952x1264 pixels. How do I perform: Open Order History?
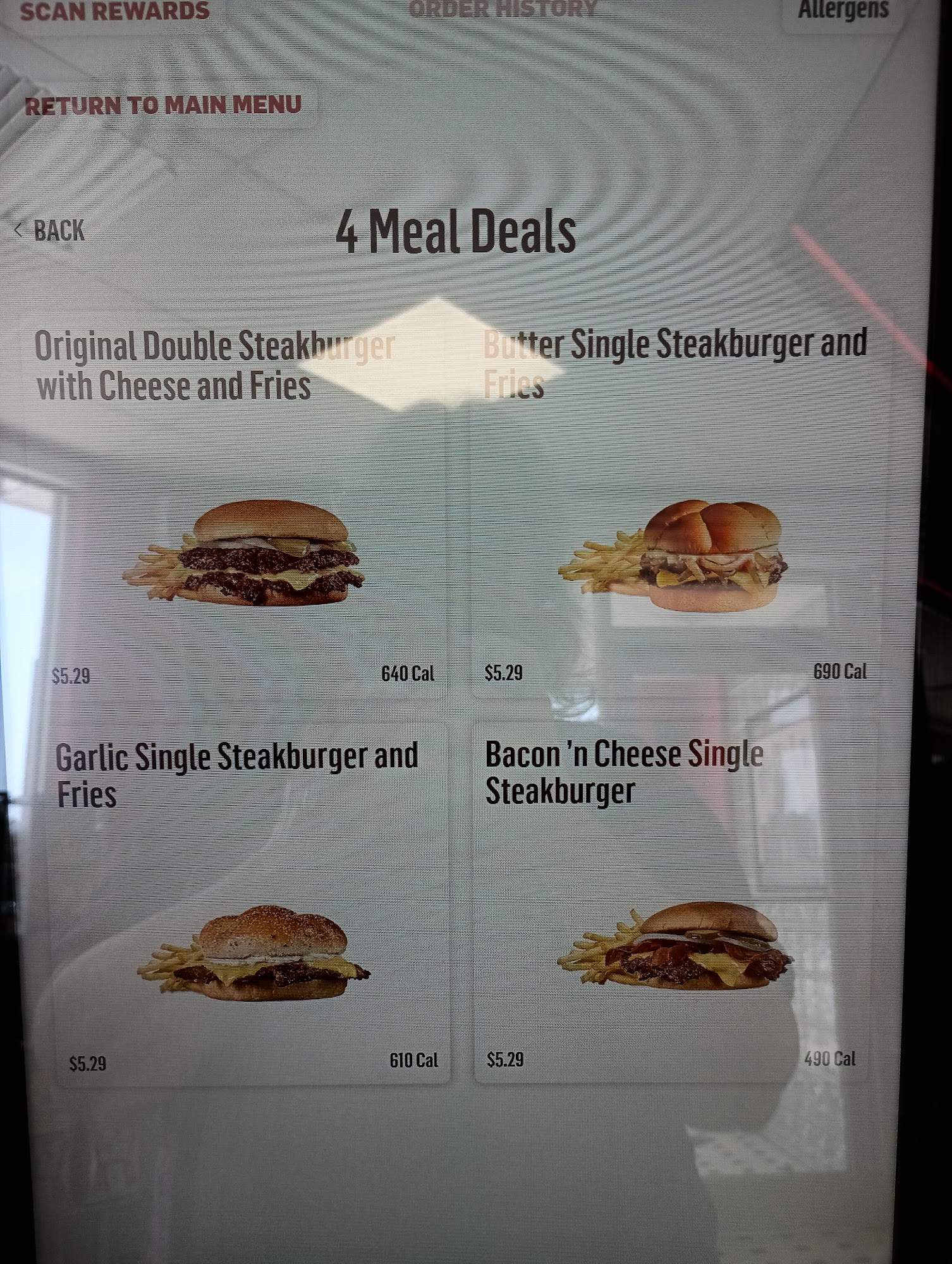(x=503, y=9)
